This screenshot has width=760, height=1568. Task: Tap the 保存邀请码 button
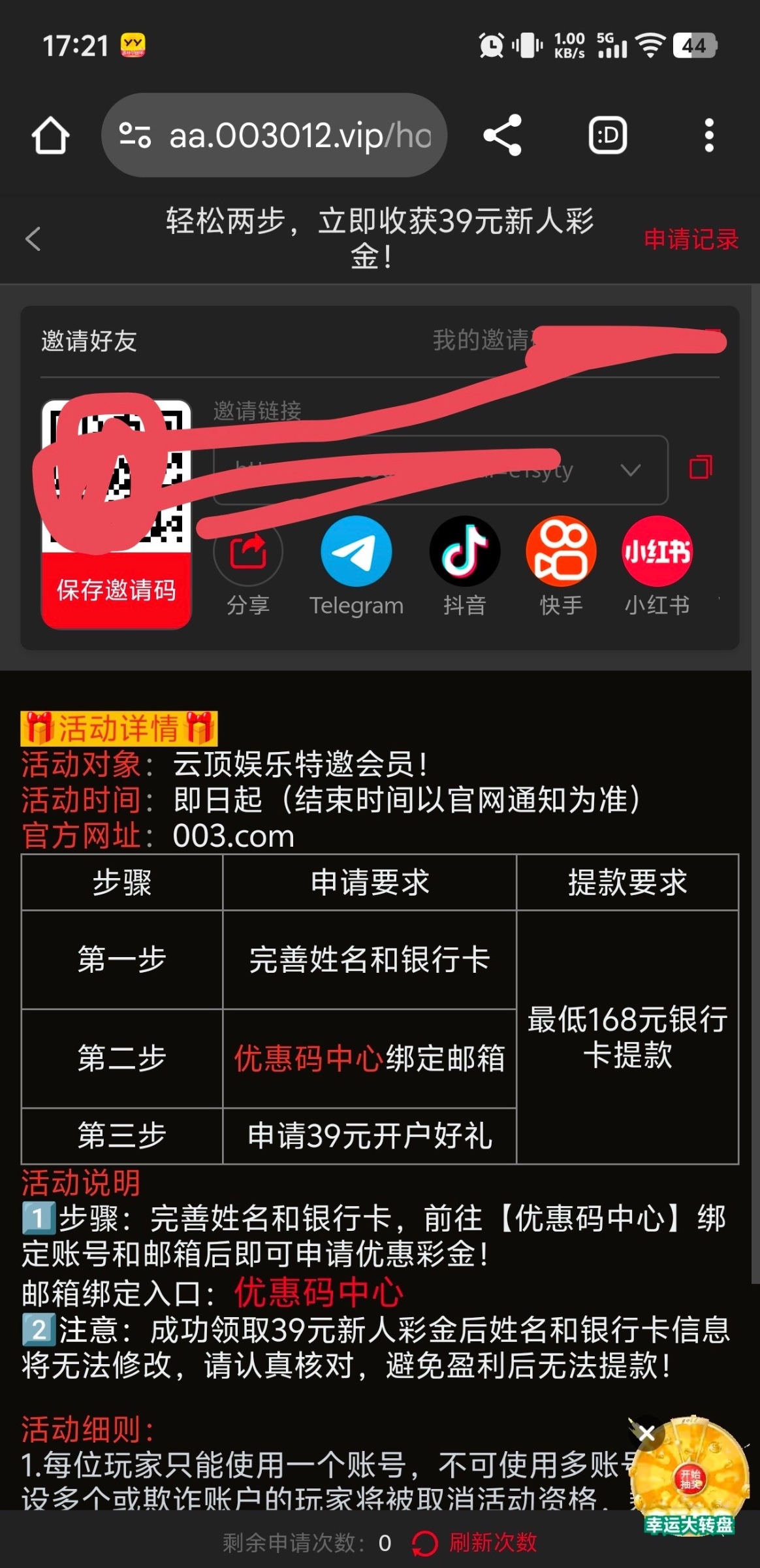pos(116,590)
